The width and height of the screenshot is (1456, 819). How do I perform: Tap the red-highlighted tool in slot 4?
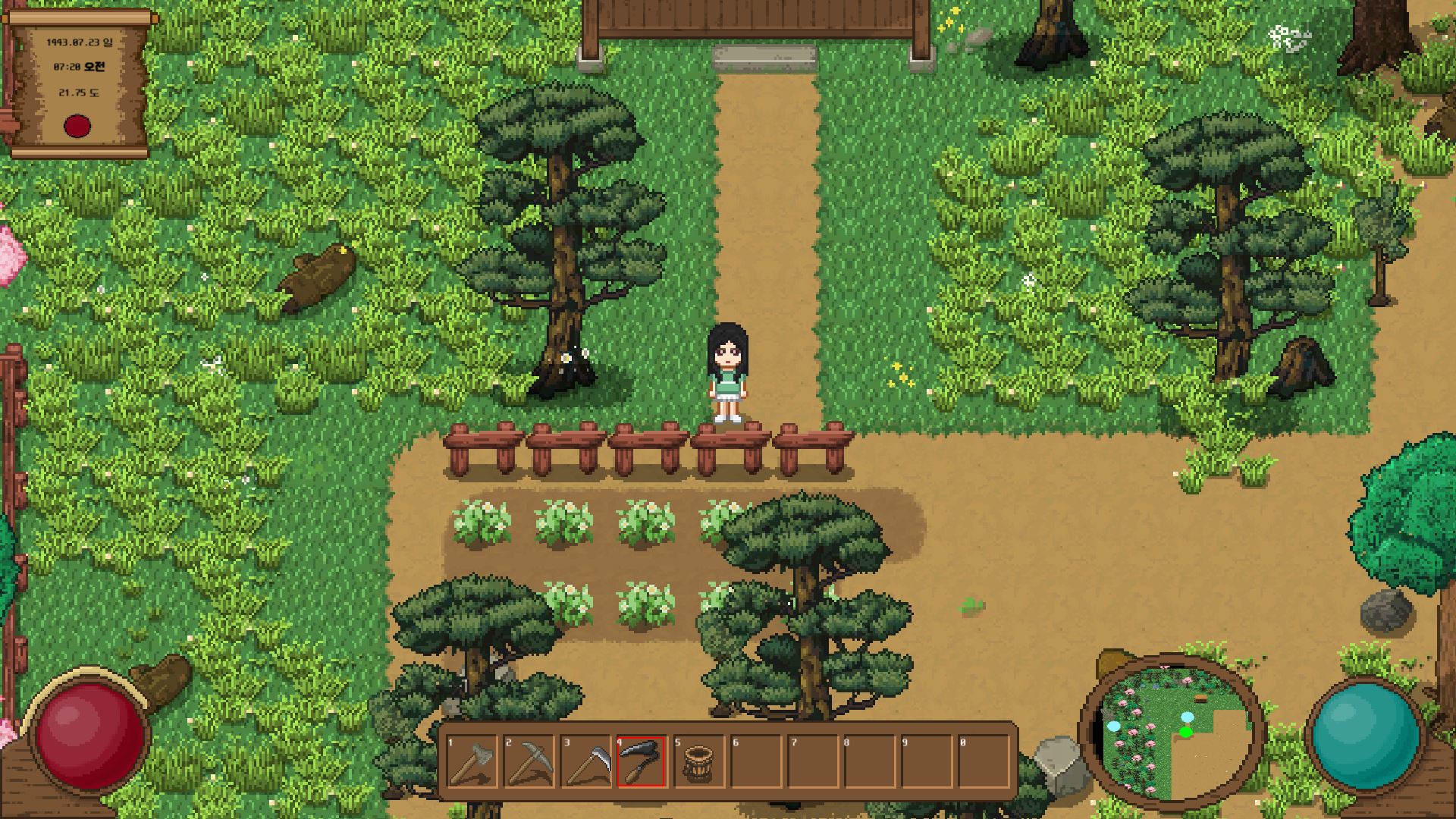642,761
